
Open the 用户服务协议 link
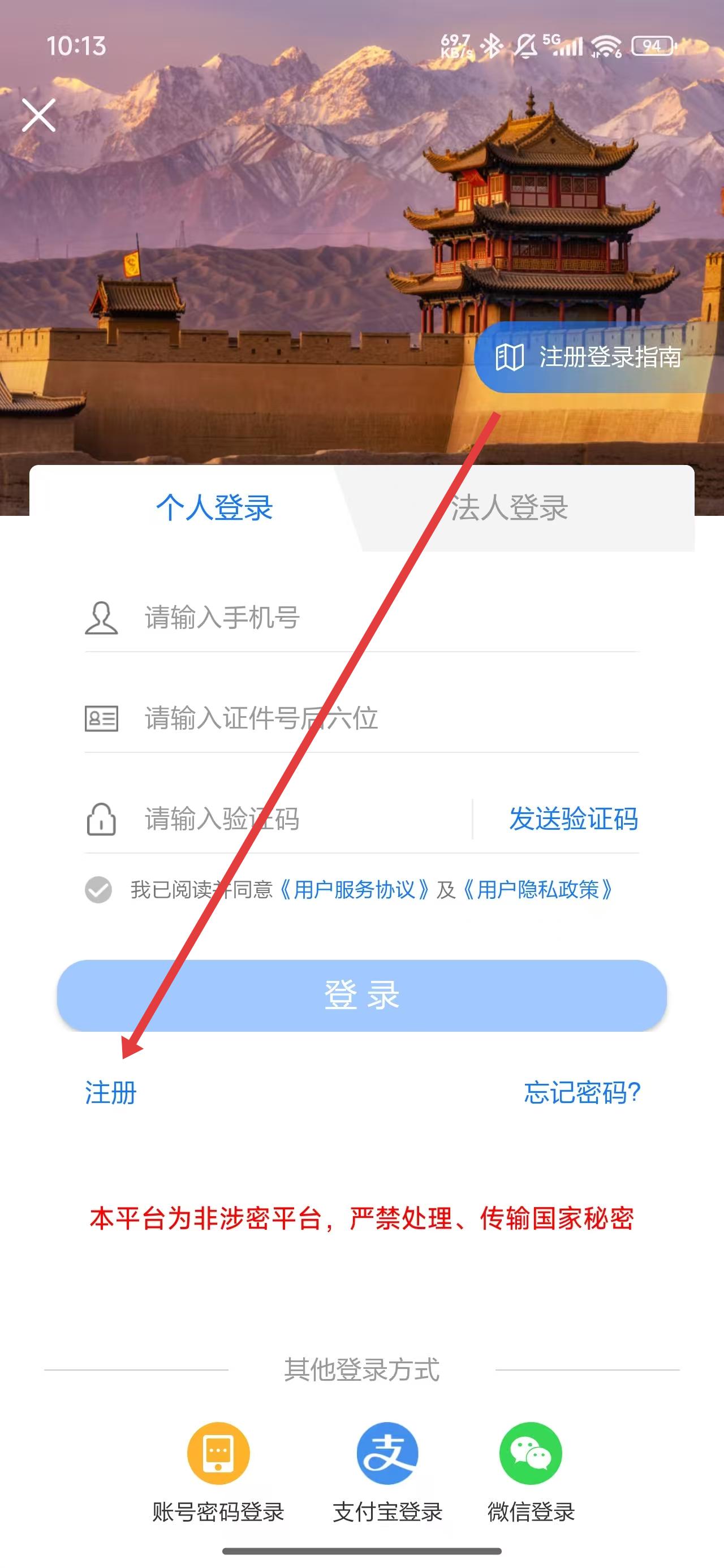pos(355,890)
